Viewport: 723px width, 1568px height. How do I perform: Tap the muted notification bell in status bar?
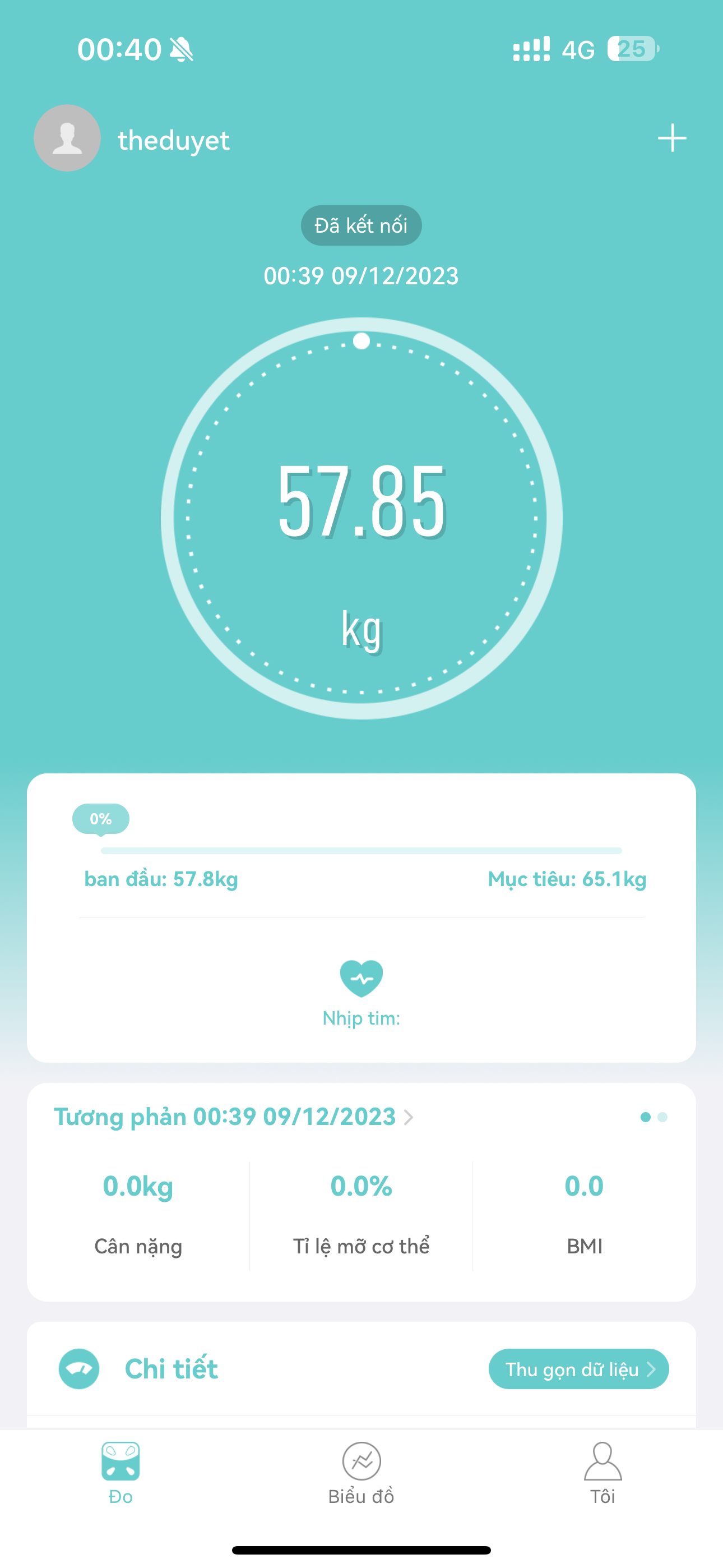pos(180,50)
